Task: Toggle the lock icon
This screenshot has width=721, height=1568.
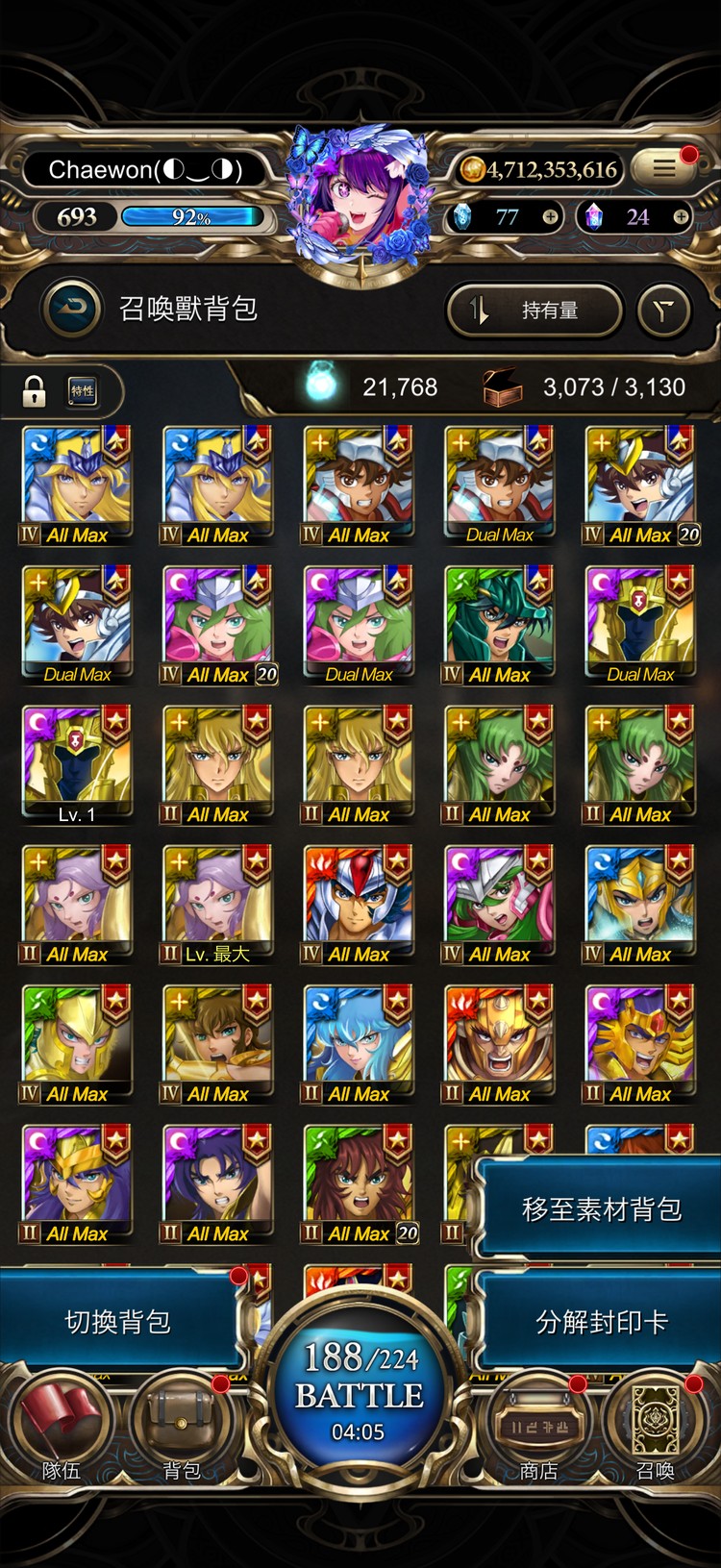Action: 35,390
